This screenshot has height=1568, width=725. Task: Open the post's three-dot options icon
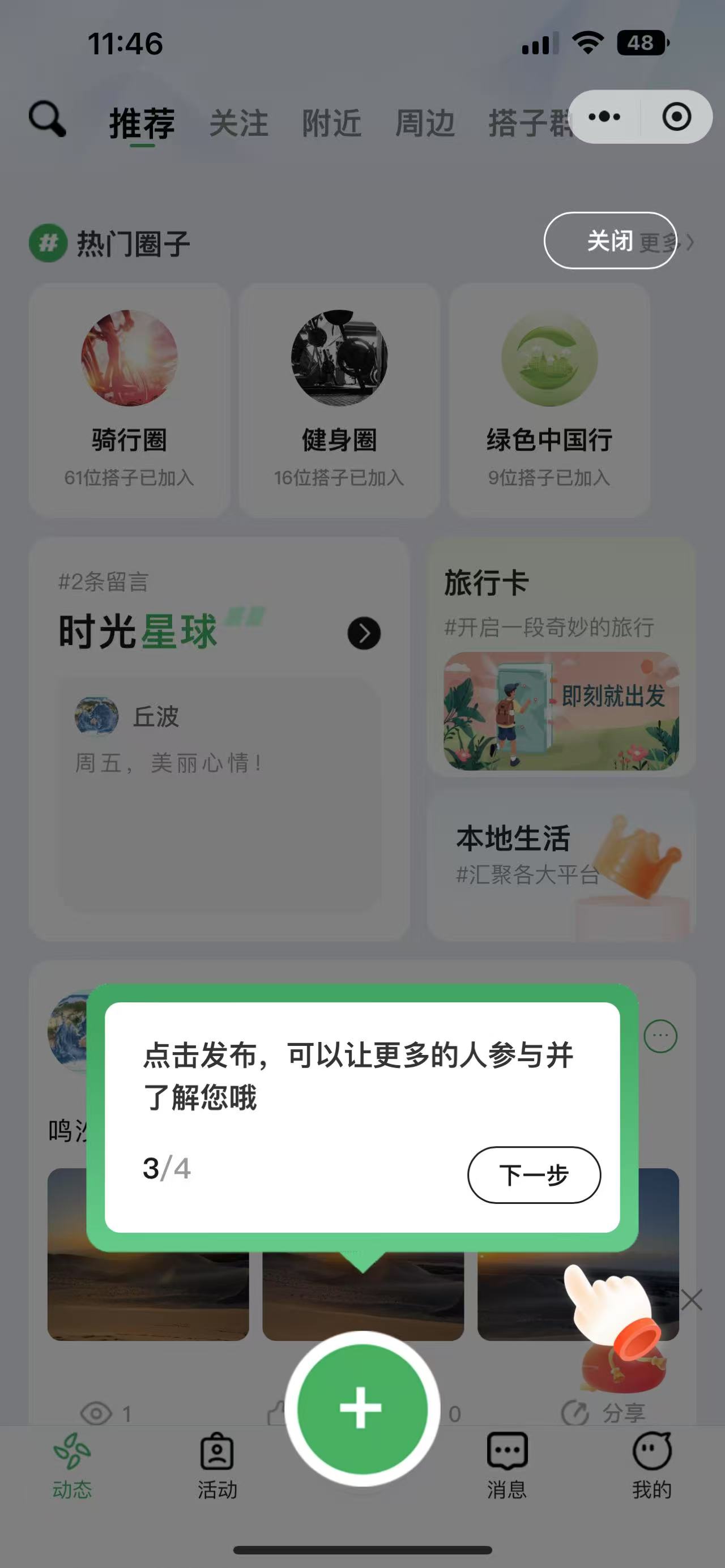click(660, 1035)
